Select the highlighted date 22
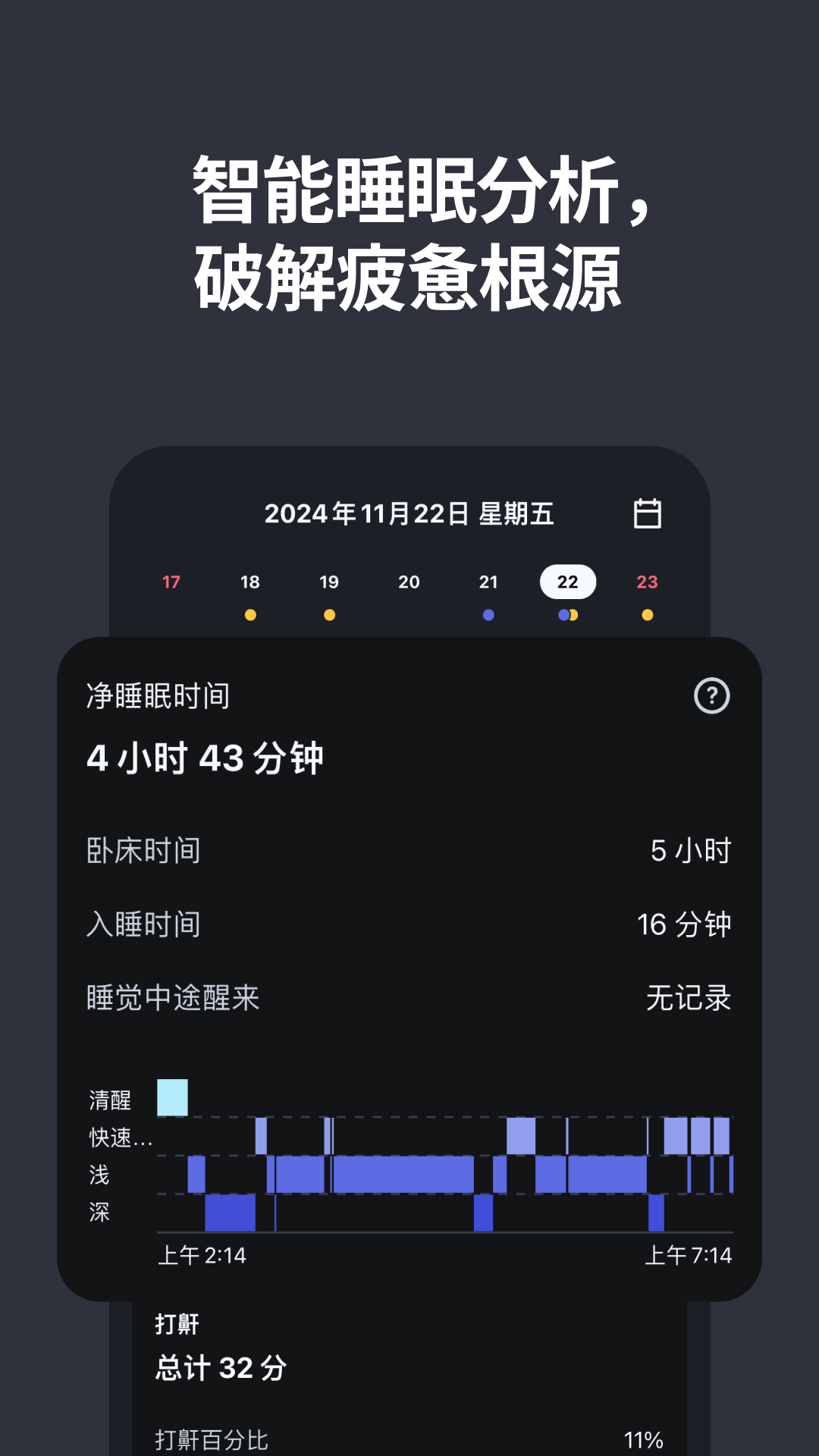This screenshot has width=819, height=1456. pos(567,581)
